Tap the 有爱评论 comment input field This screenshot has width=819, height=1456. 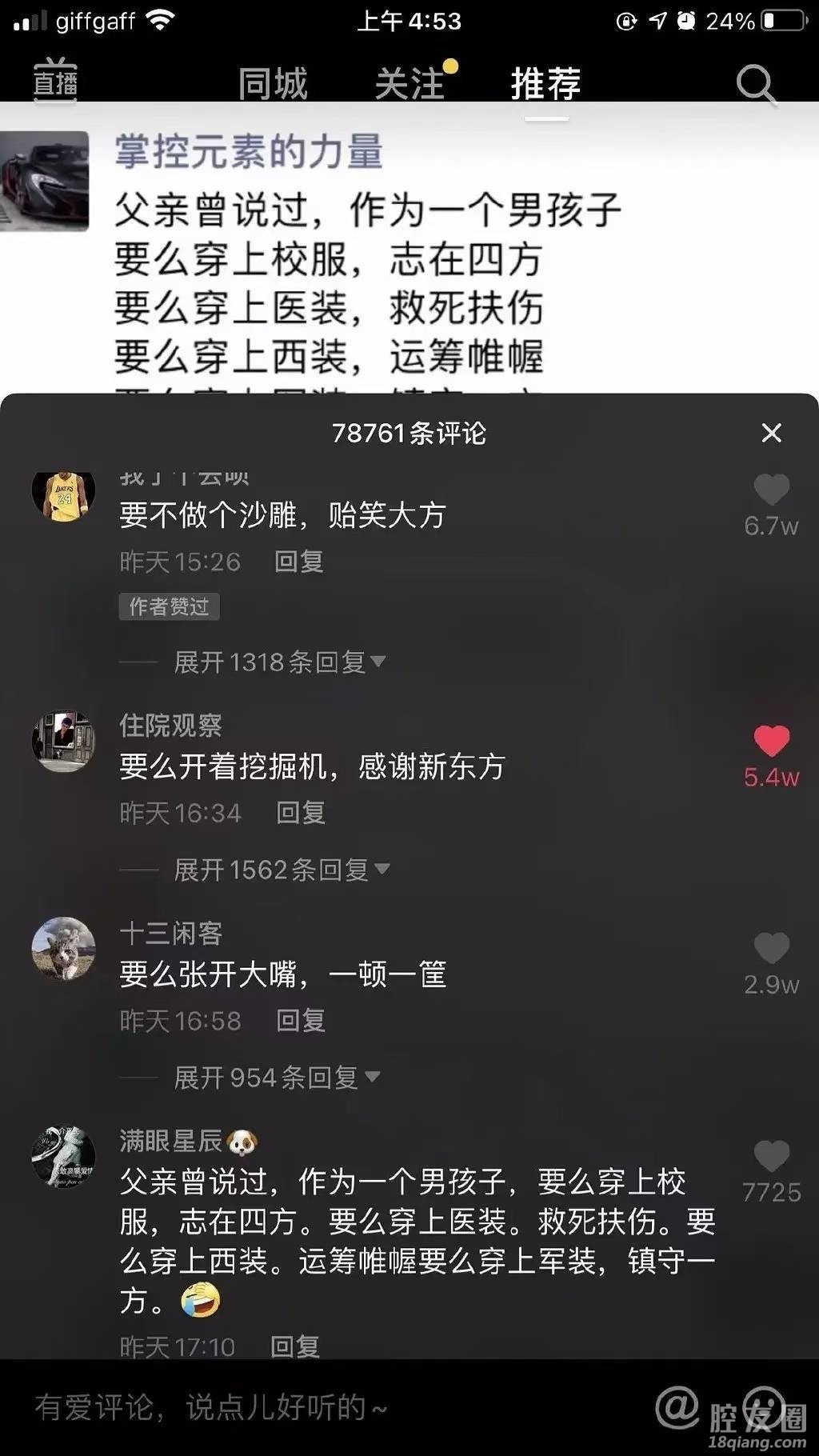point(320,1407)
